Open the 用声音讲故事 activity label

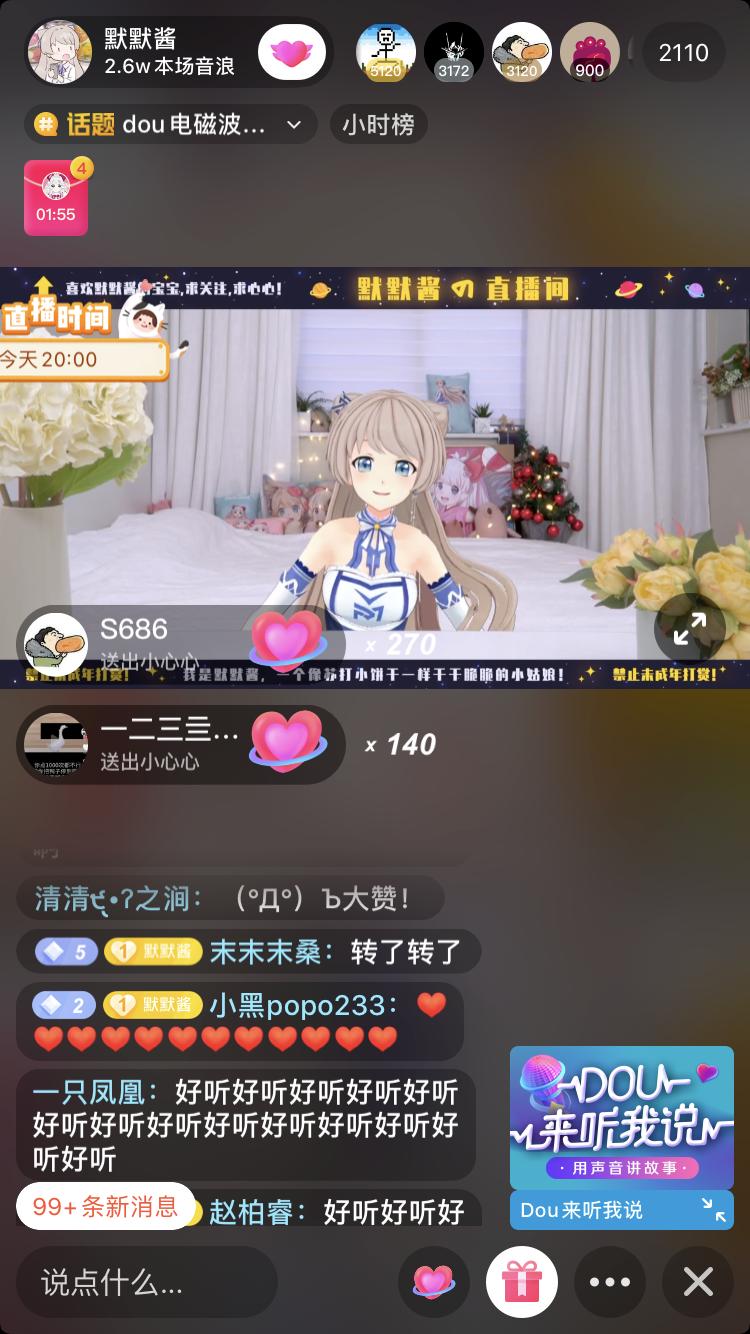(x=621, y=1166)
